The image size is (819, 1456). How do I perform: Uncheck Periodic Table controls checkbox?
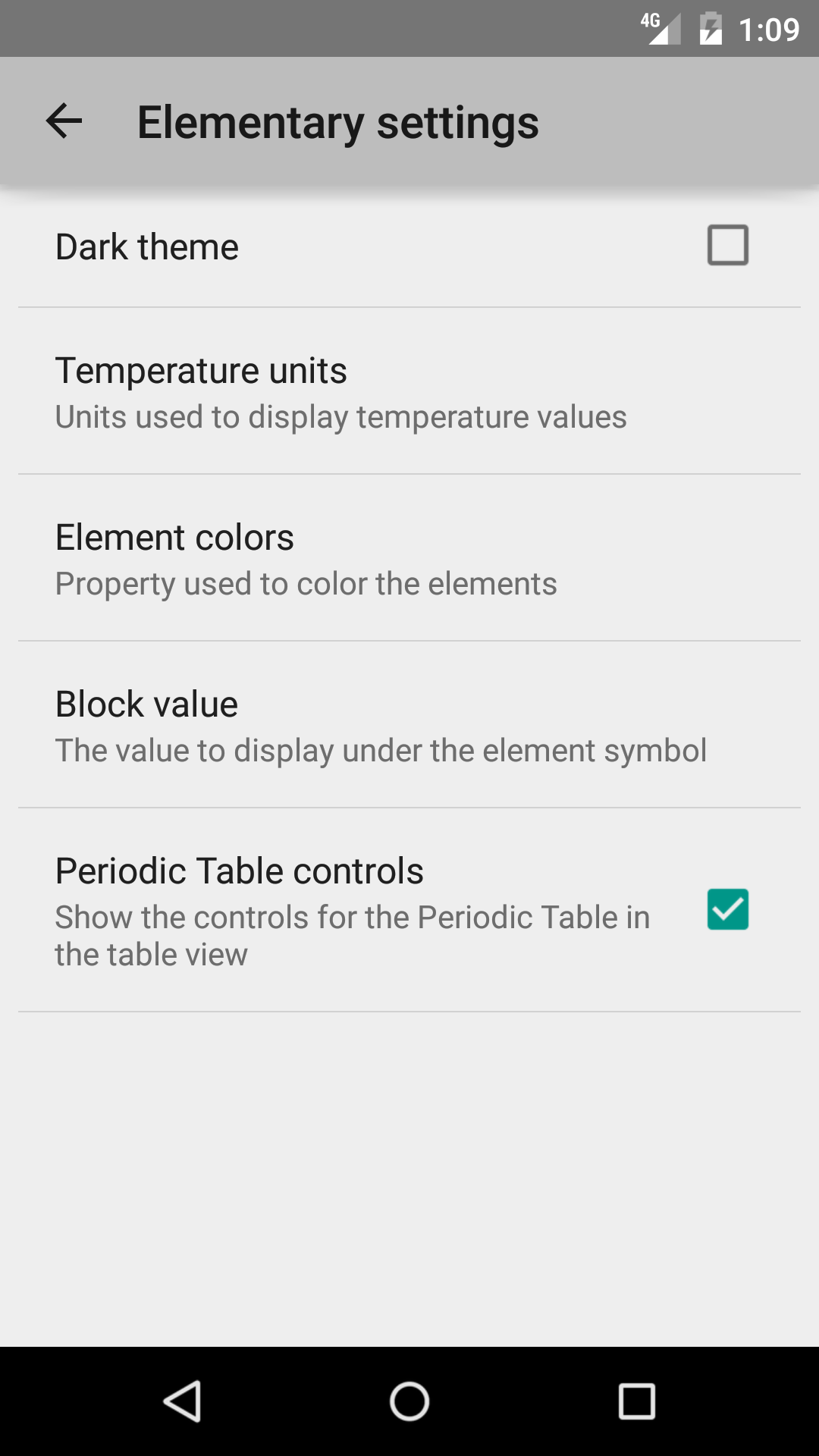point(727,909)
